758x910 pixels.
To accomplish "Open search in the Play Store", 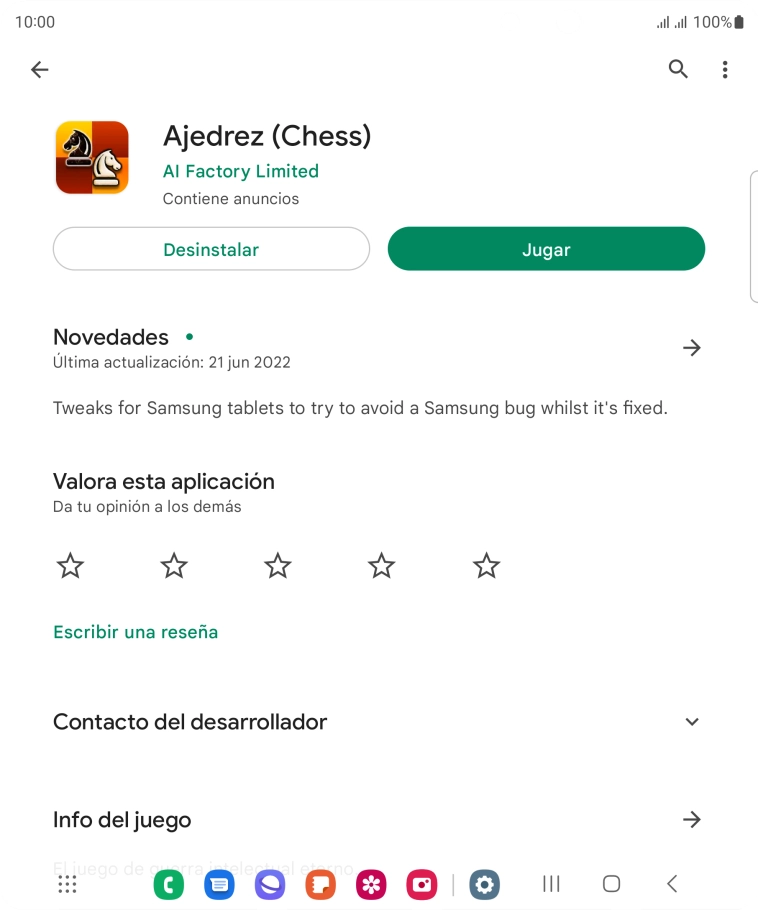I will click(x=678, y=69).
